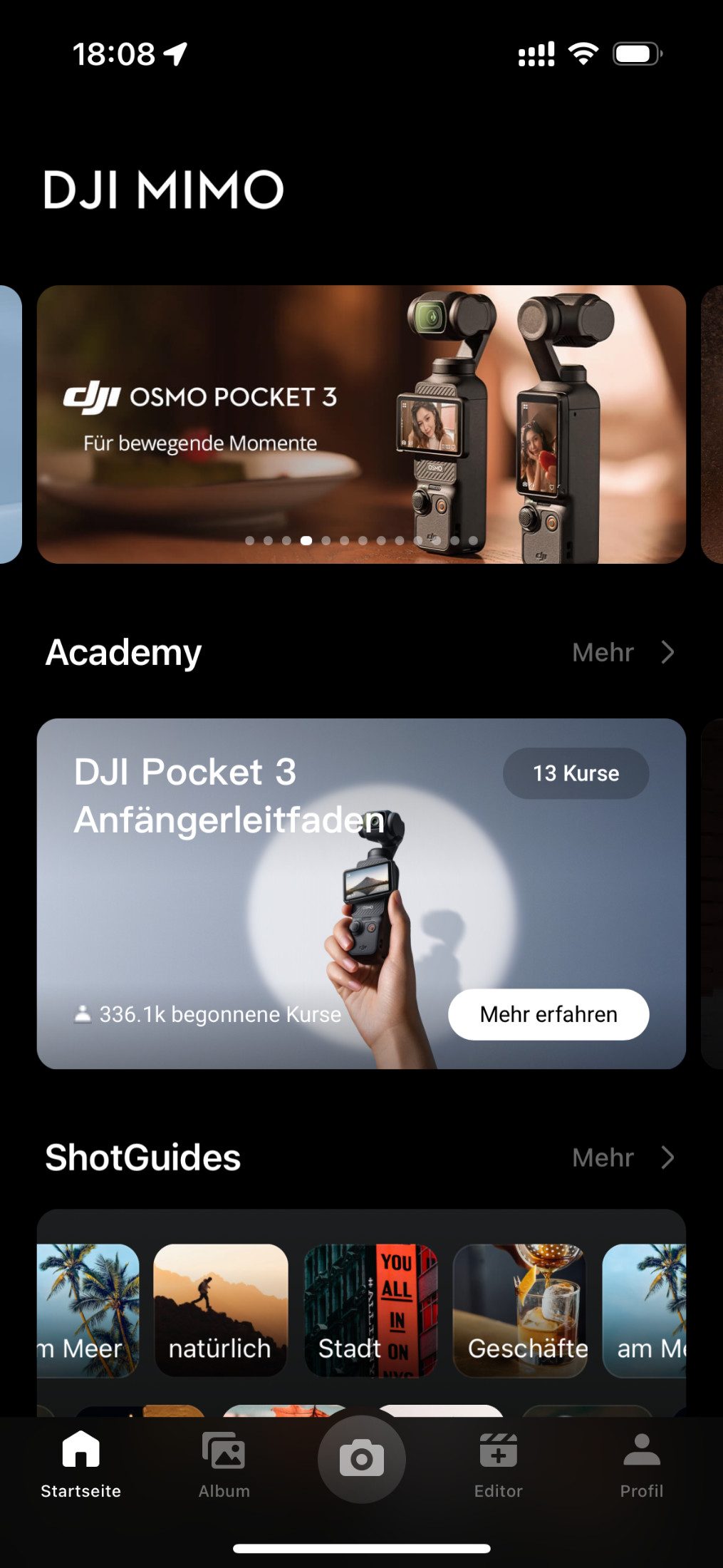Select the Geschäfte ShotGuide category
This screenshot has width=723, height=1568.
[520, 1310]
